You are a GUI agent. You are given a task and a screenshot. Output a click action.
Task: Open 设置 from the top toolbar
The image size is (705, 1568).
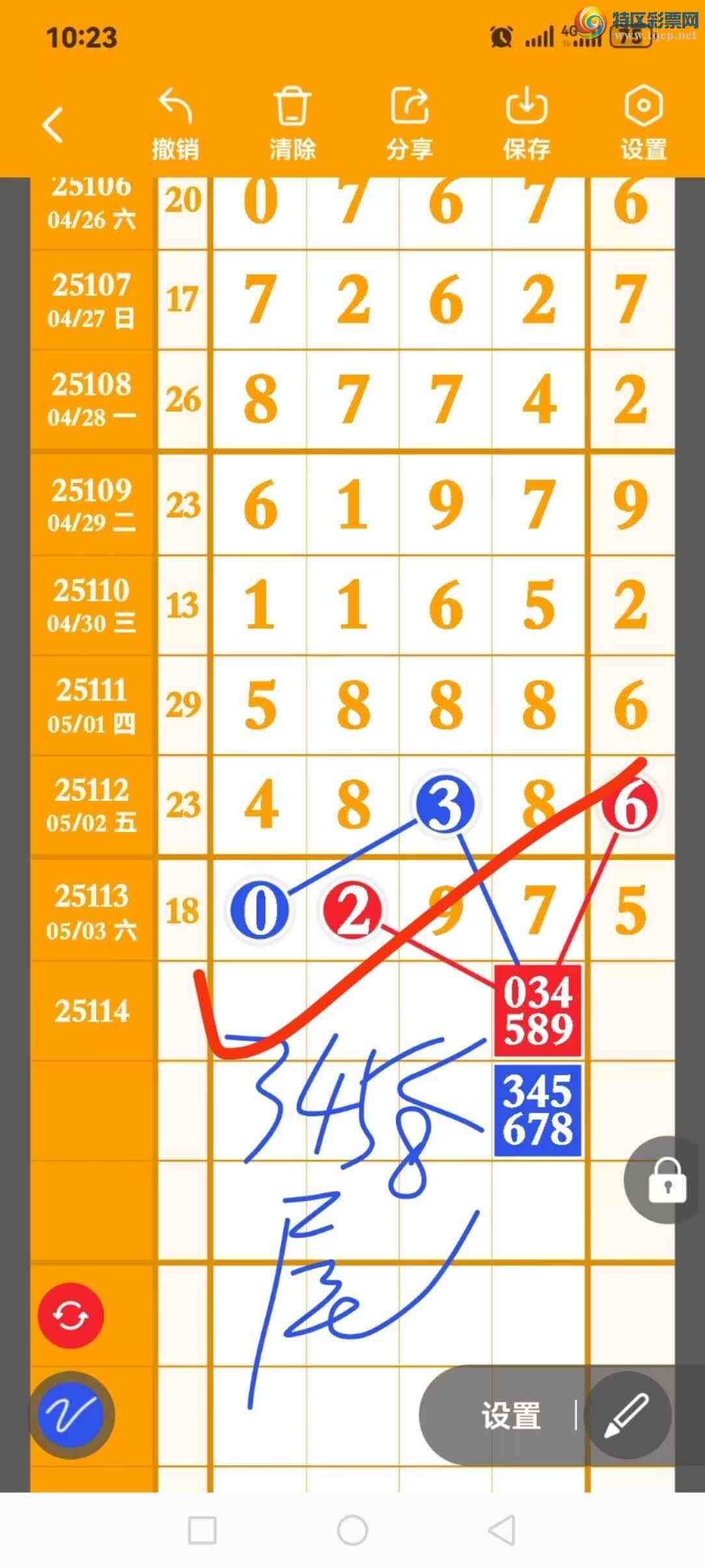[x=643, y=124]
